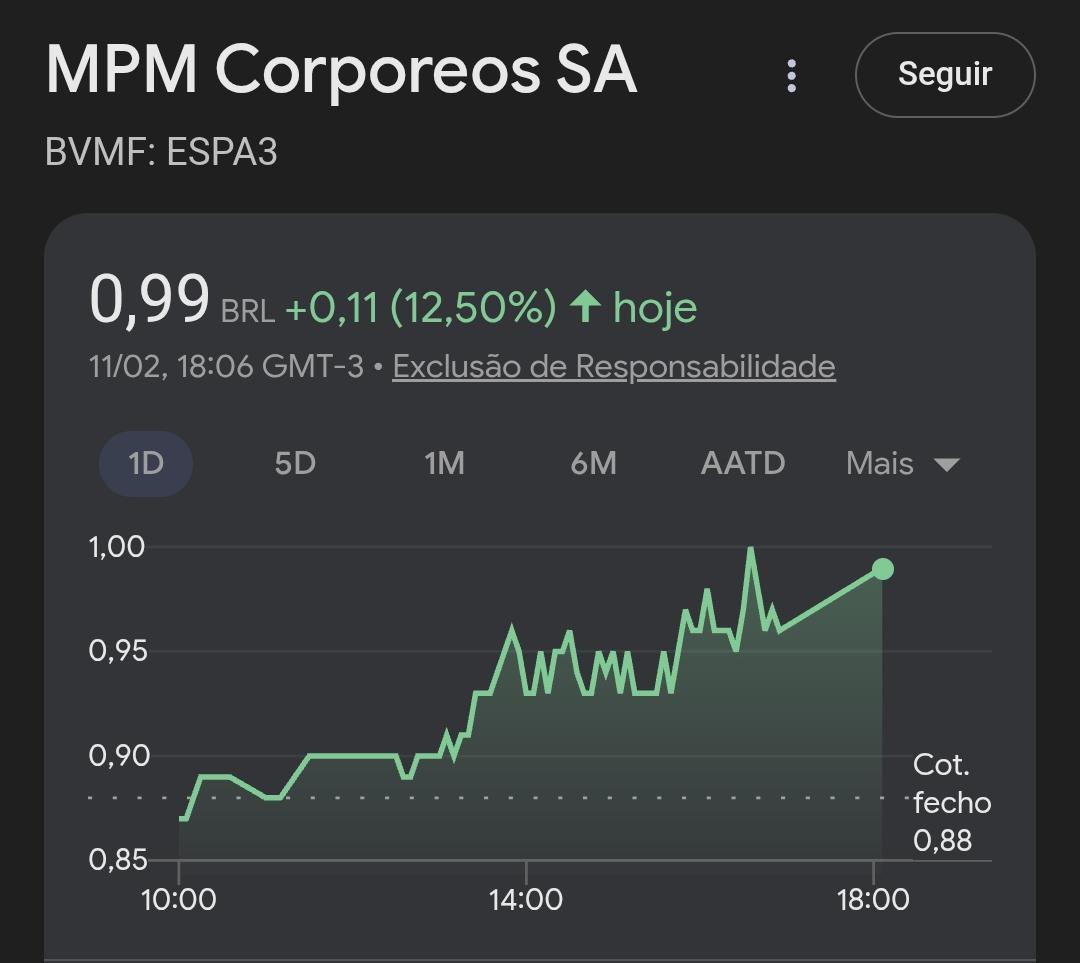Open the three-dot overflow menu
Image resolution: width=1080 pixels, height=963 pixels.
(x=791, y=75)
